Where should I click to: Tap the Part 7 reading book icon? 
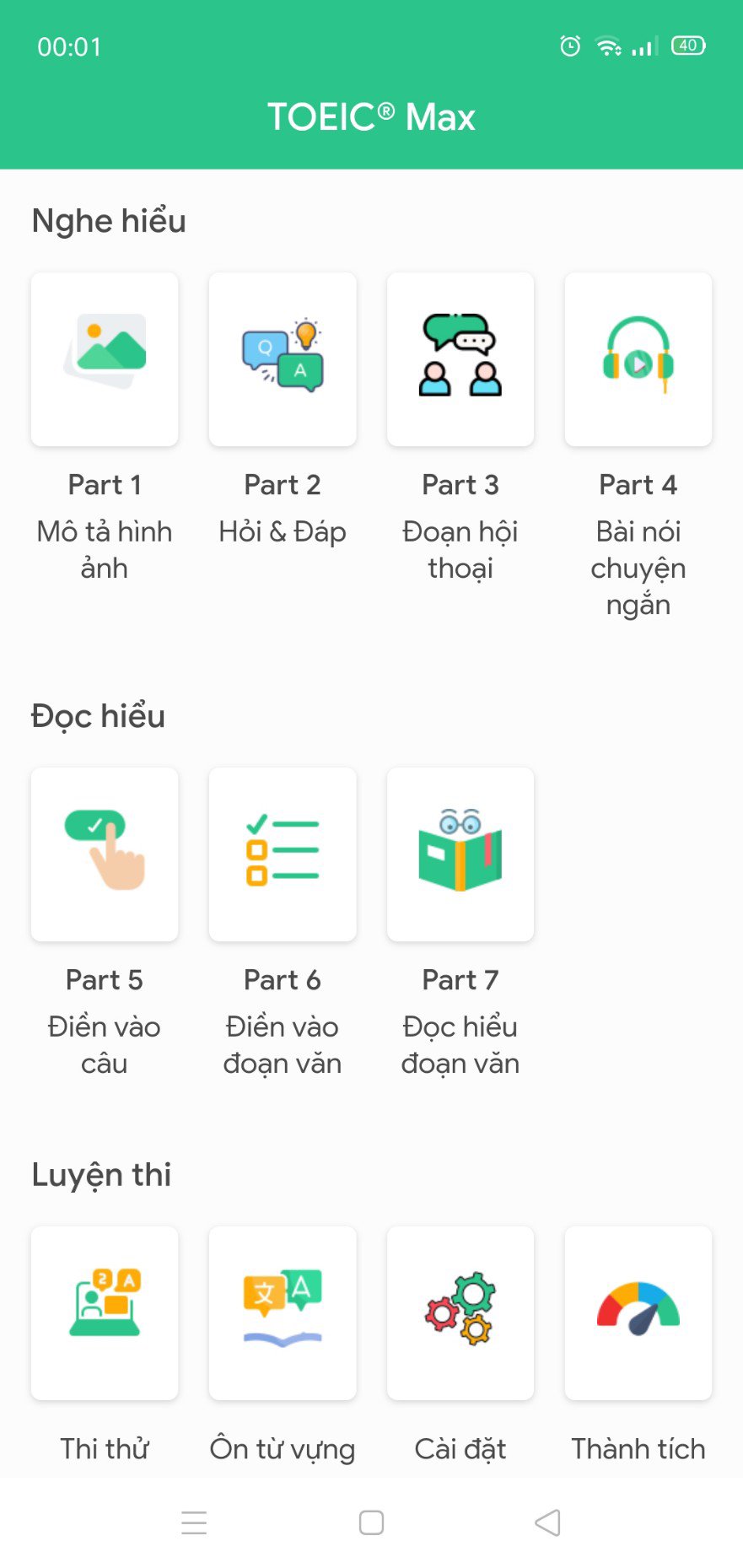click(460, 854)
